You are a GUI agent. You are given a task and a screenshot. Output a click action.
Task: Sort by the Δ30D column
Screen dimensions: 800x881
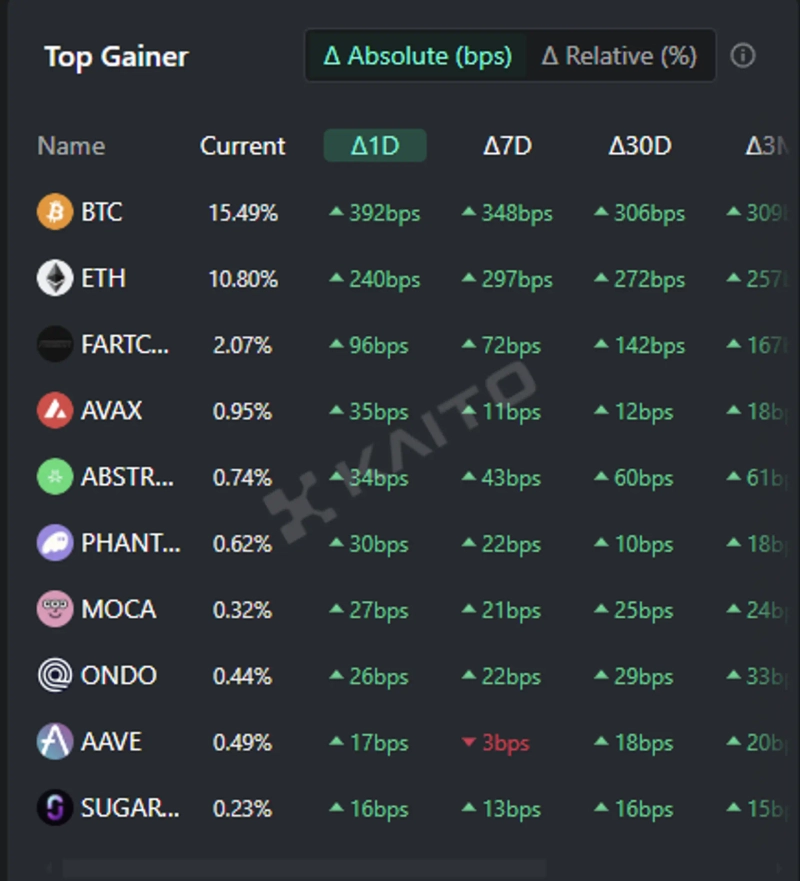pos(640,146)
